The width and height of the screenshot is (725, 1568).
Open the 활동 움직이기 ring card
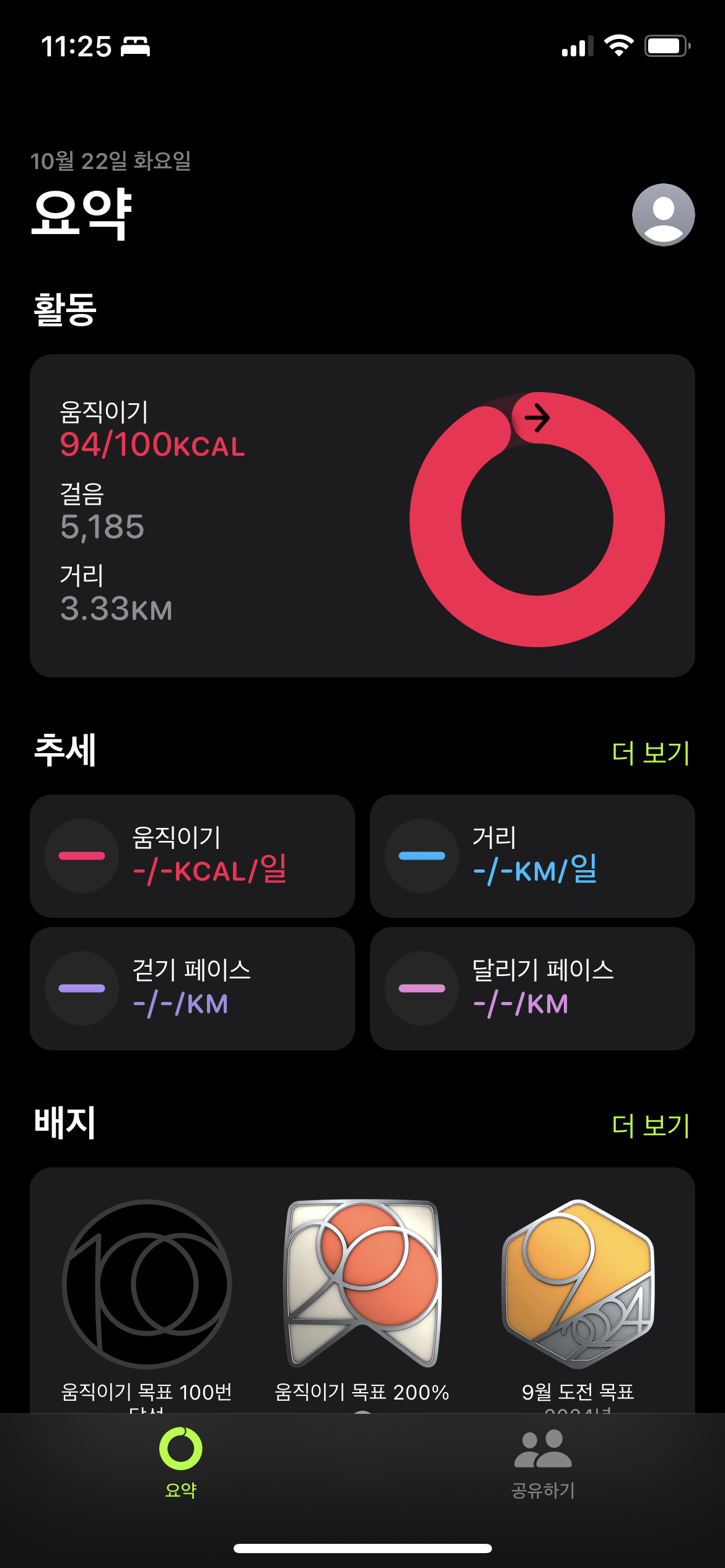coord(362,515)
